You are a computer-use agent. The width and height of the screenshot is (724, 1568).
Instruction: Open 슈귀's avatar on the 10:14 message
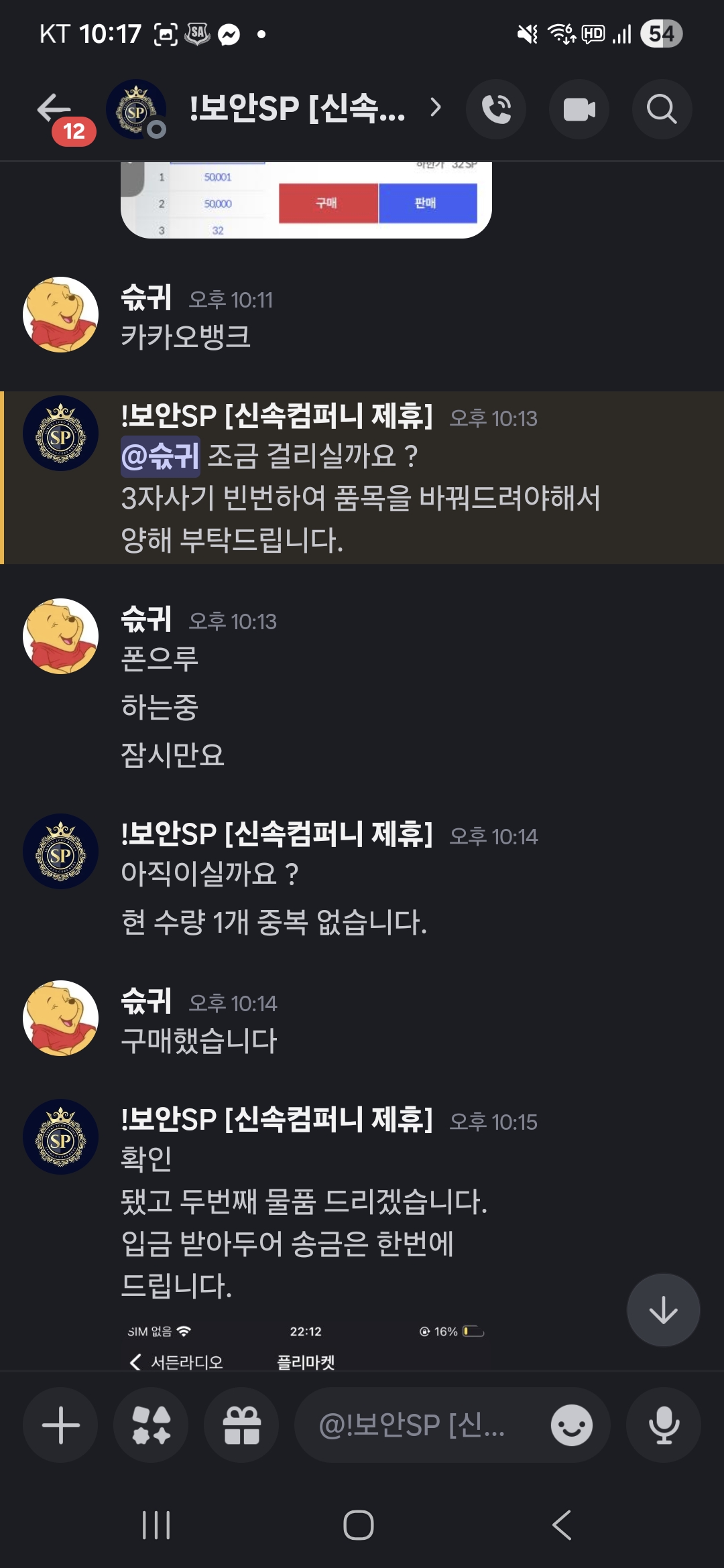pos(61,1018)
